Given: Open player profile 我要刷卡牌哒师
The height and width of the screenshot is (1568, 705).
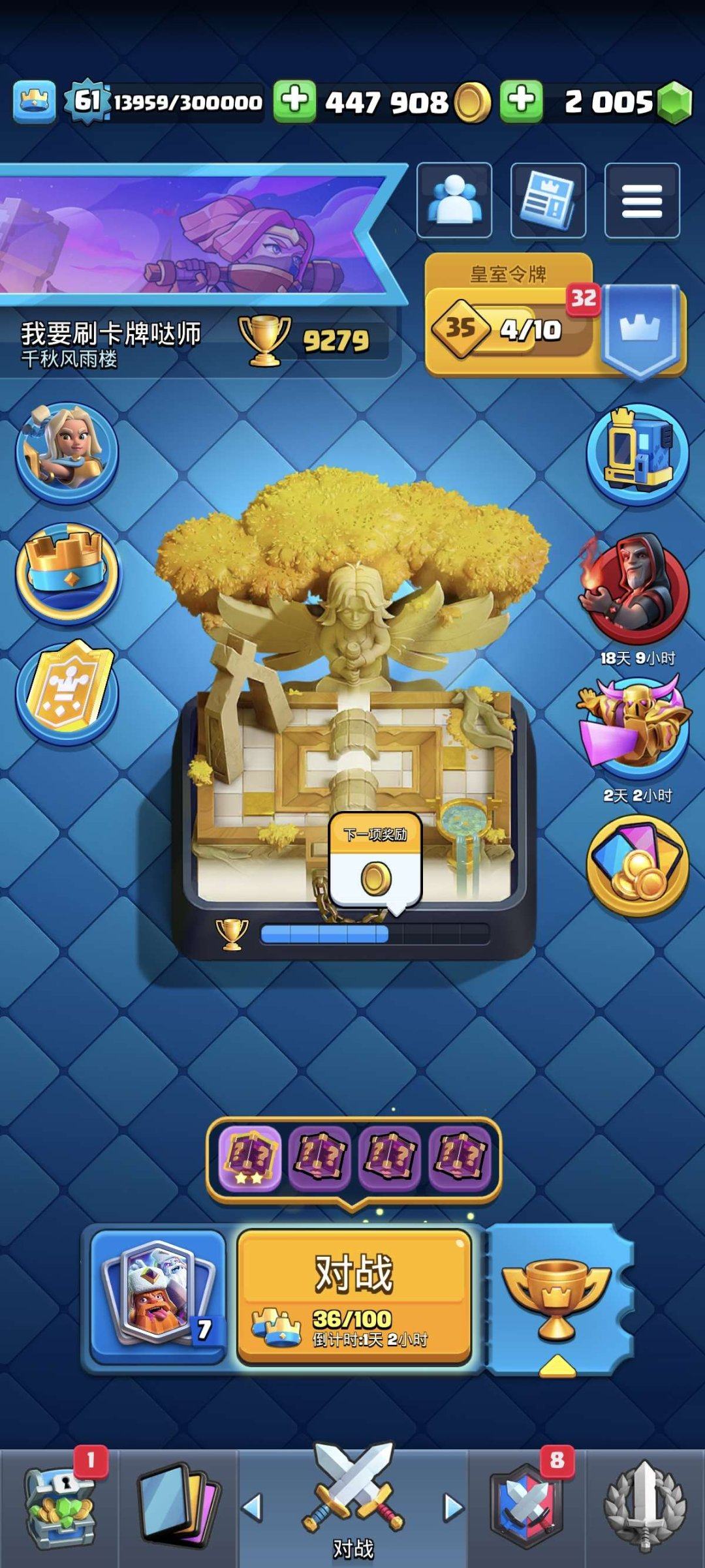Looking at the screenshot, I should (111, 334).
